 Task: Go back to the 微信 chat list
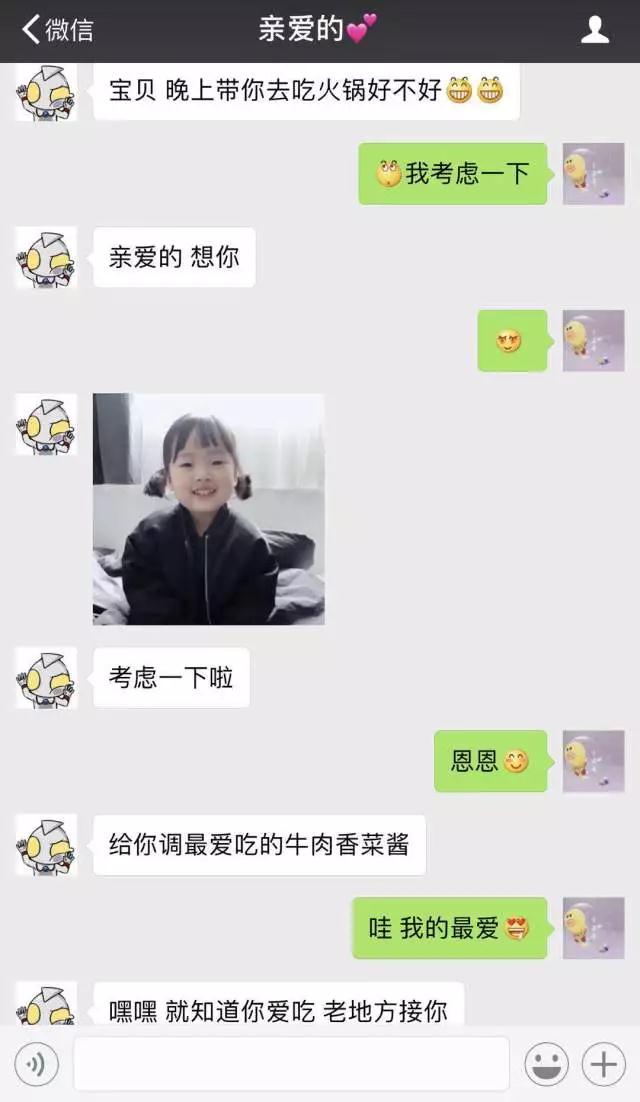coord(58,30)
